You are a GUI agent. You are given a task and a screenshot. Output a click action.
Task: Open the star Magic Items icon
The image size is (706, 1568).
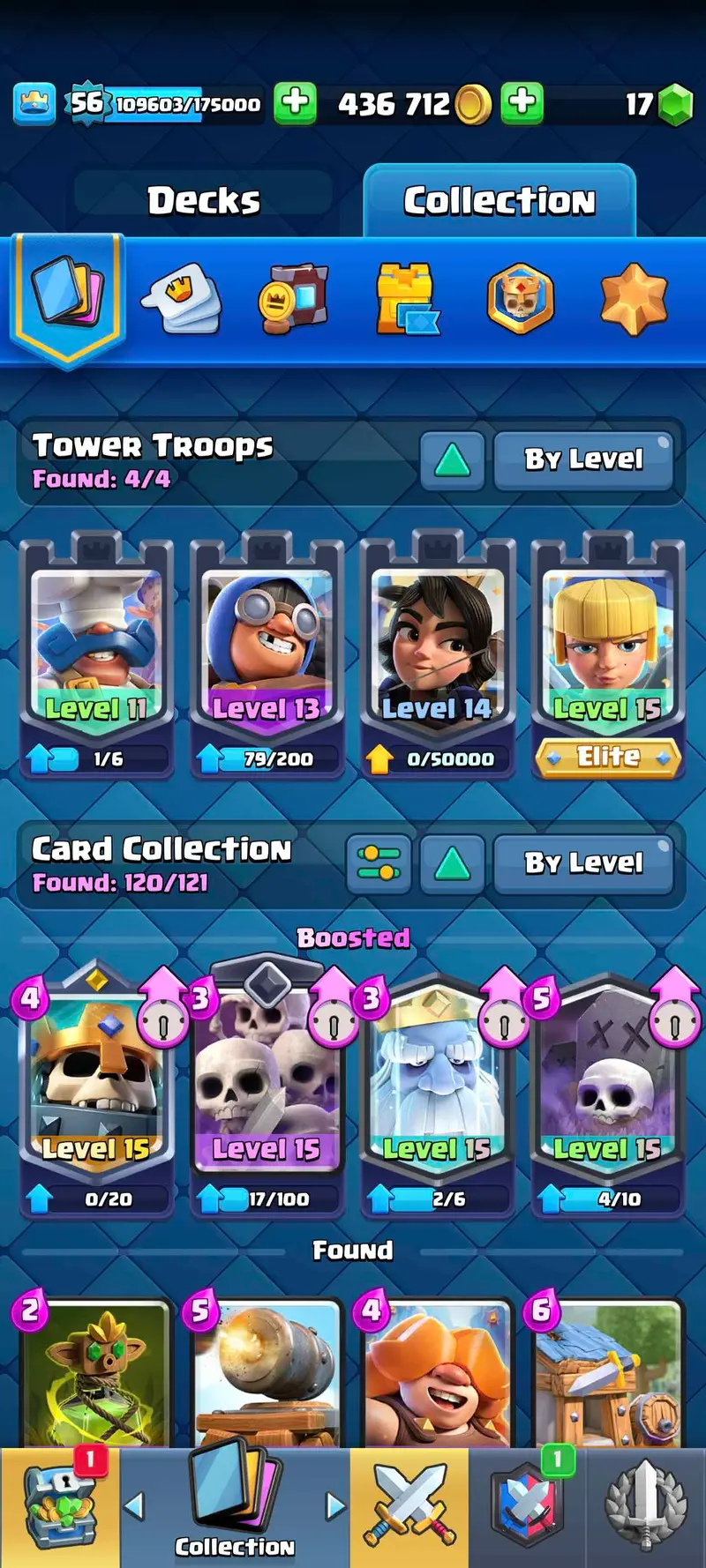pyautogui.click(x=633, y=300)
